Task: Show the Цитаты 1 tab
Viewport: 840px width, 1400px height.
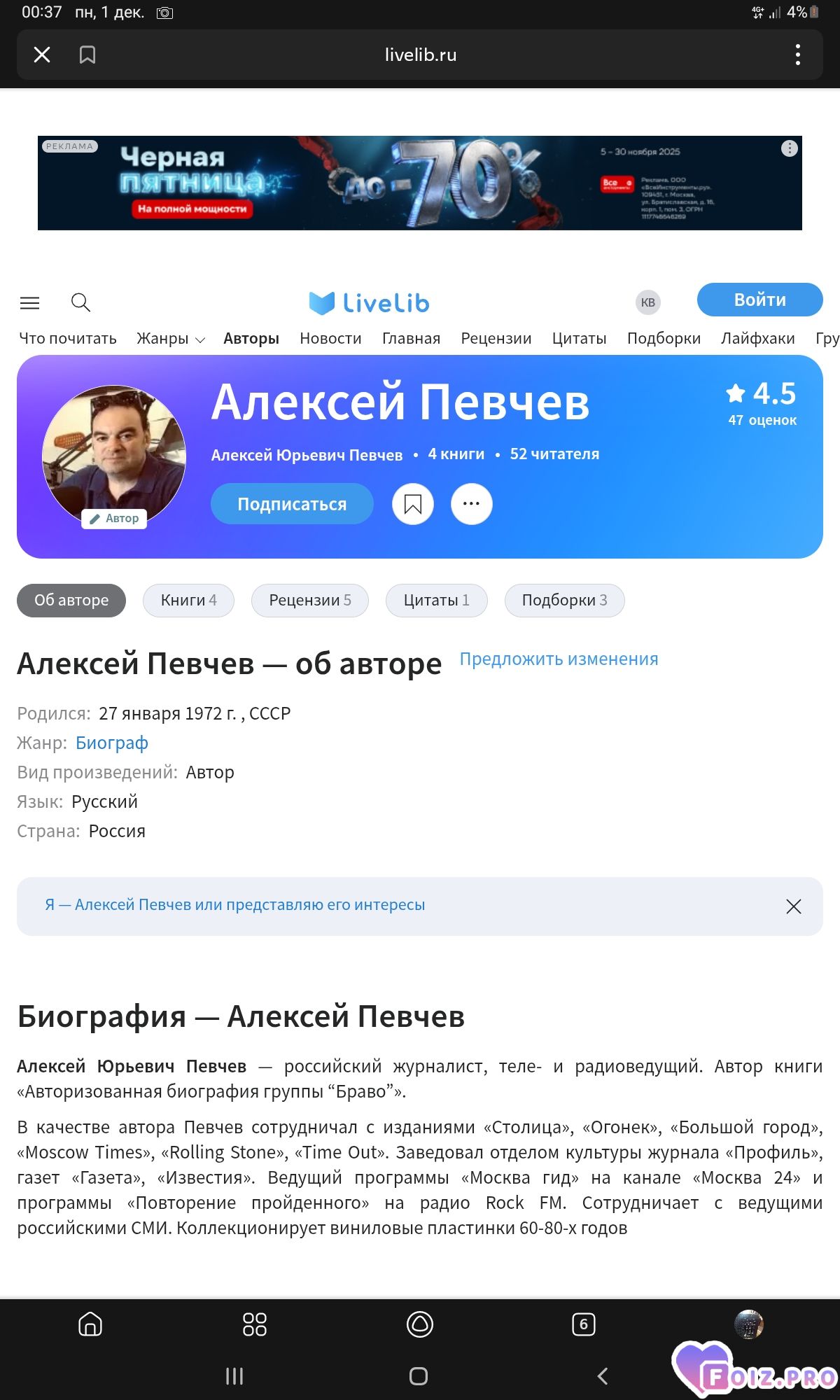Action: [x=436, y=601]
